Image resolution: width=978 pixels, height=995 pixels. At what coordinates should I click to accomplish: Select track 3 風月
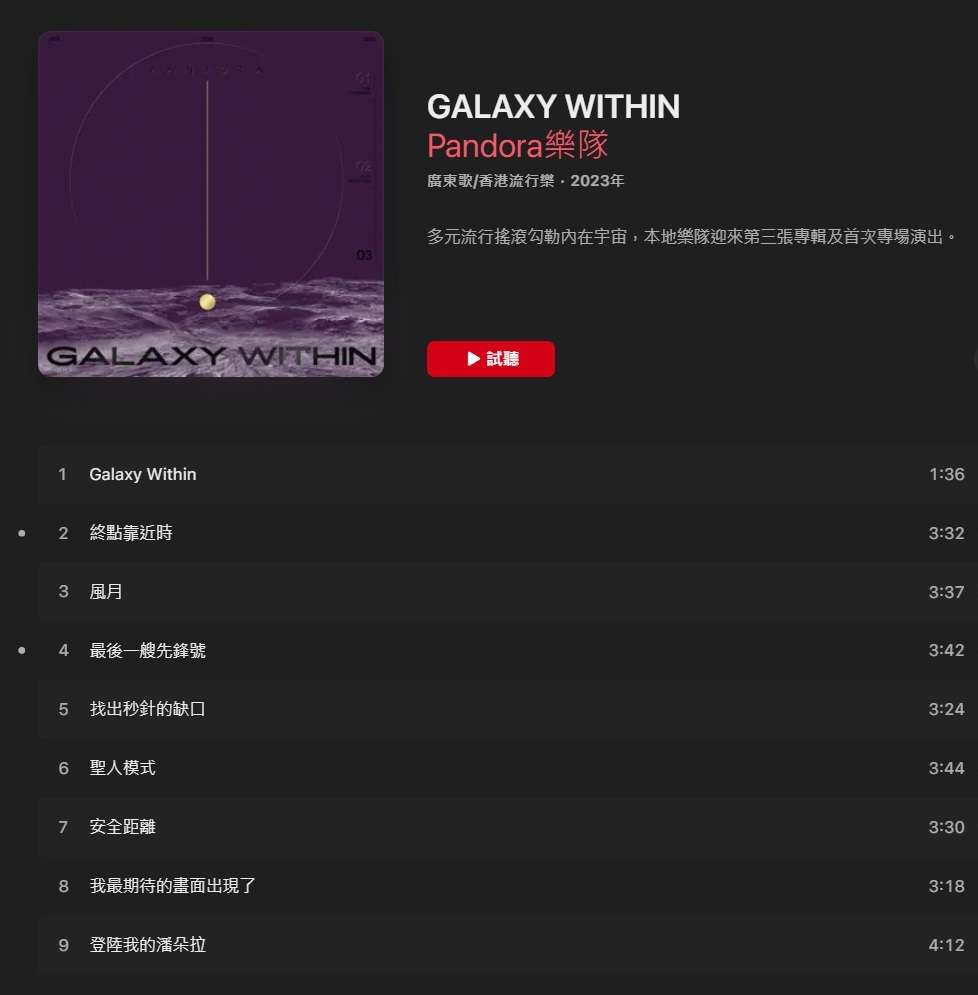[x=106, y=592]
